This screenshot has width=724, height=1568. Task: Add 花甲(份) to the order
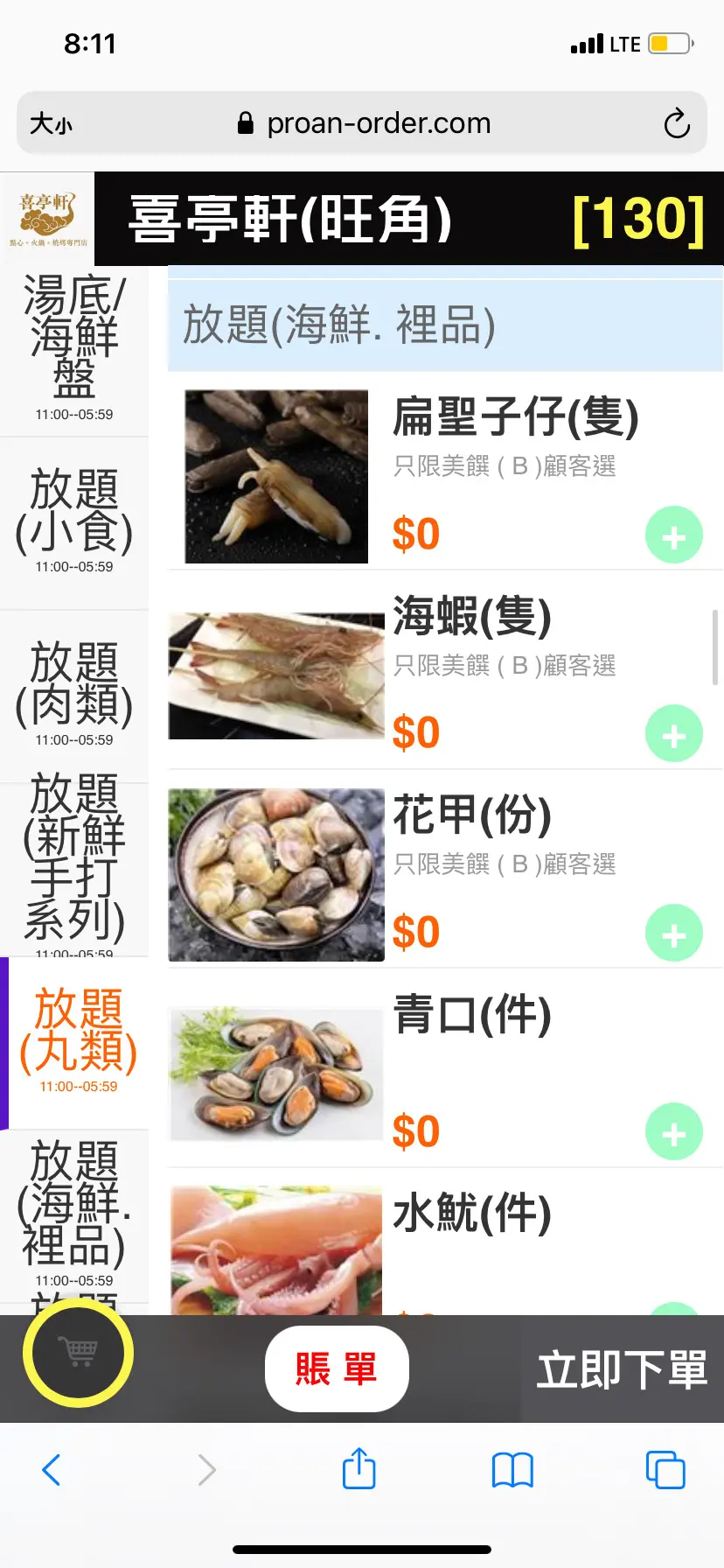pyautogui.click(x=673, y=934)
